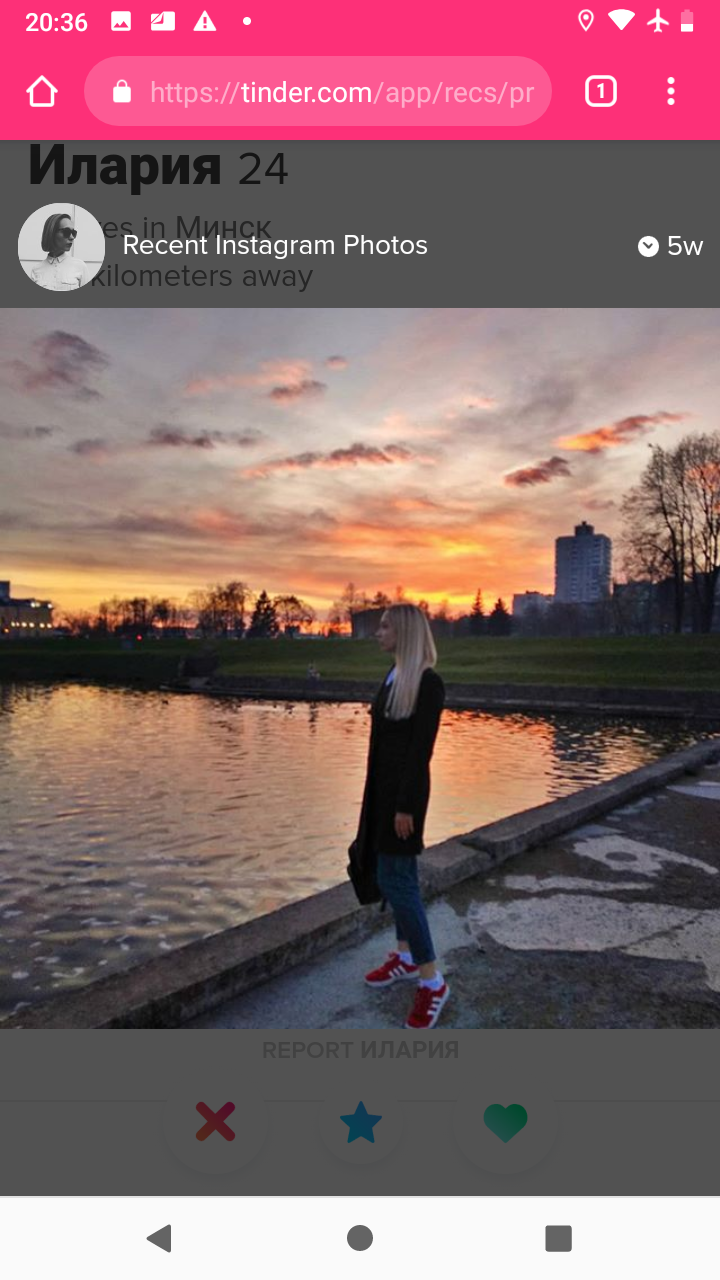Like the profile with the green heart
This screenshot has width=720, height=1280.
pyautogui.click(x=505, y=1122)
